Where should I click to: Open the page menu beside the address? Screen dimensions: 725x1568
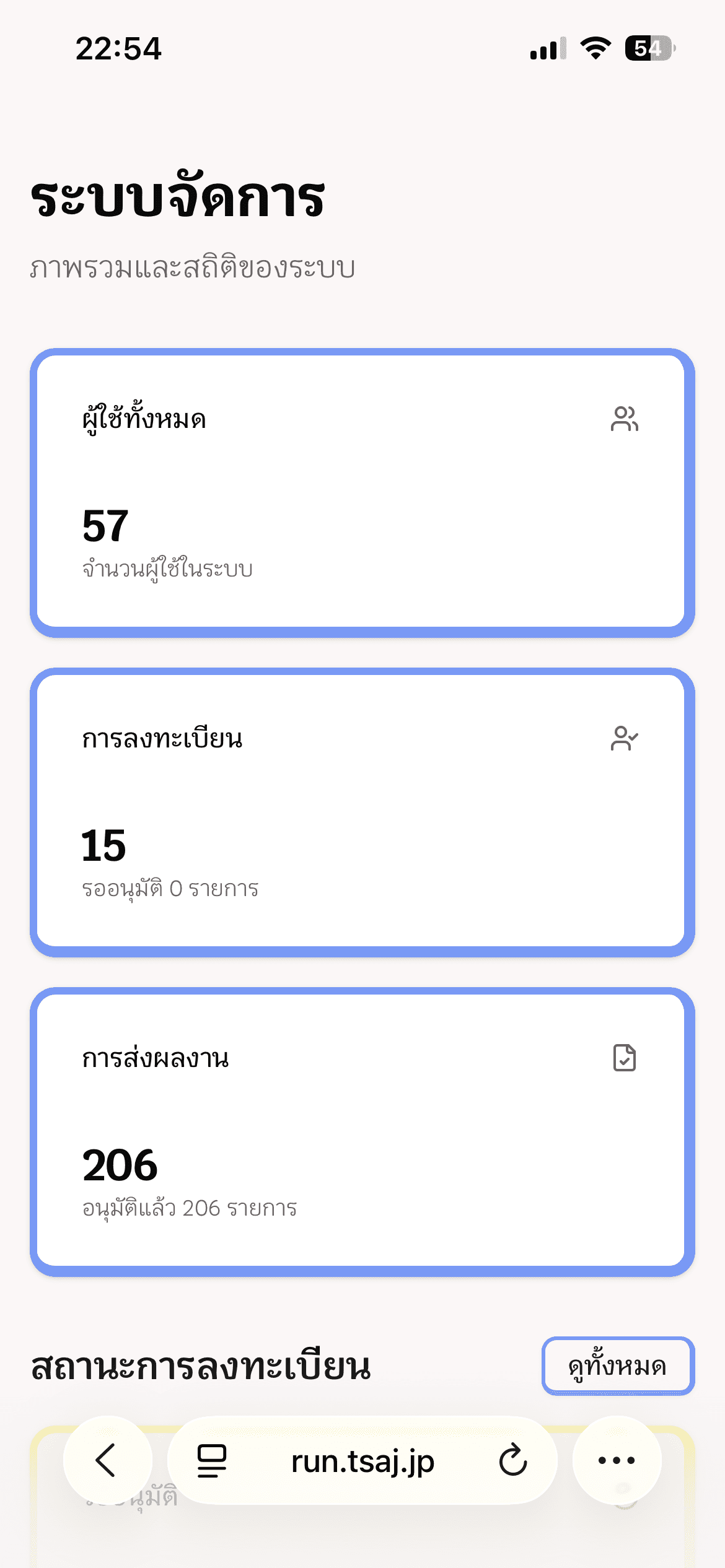click(212, 1460)
